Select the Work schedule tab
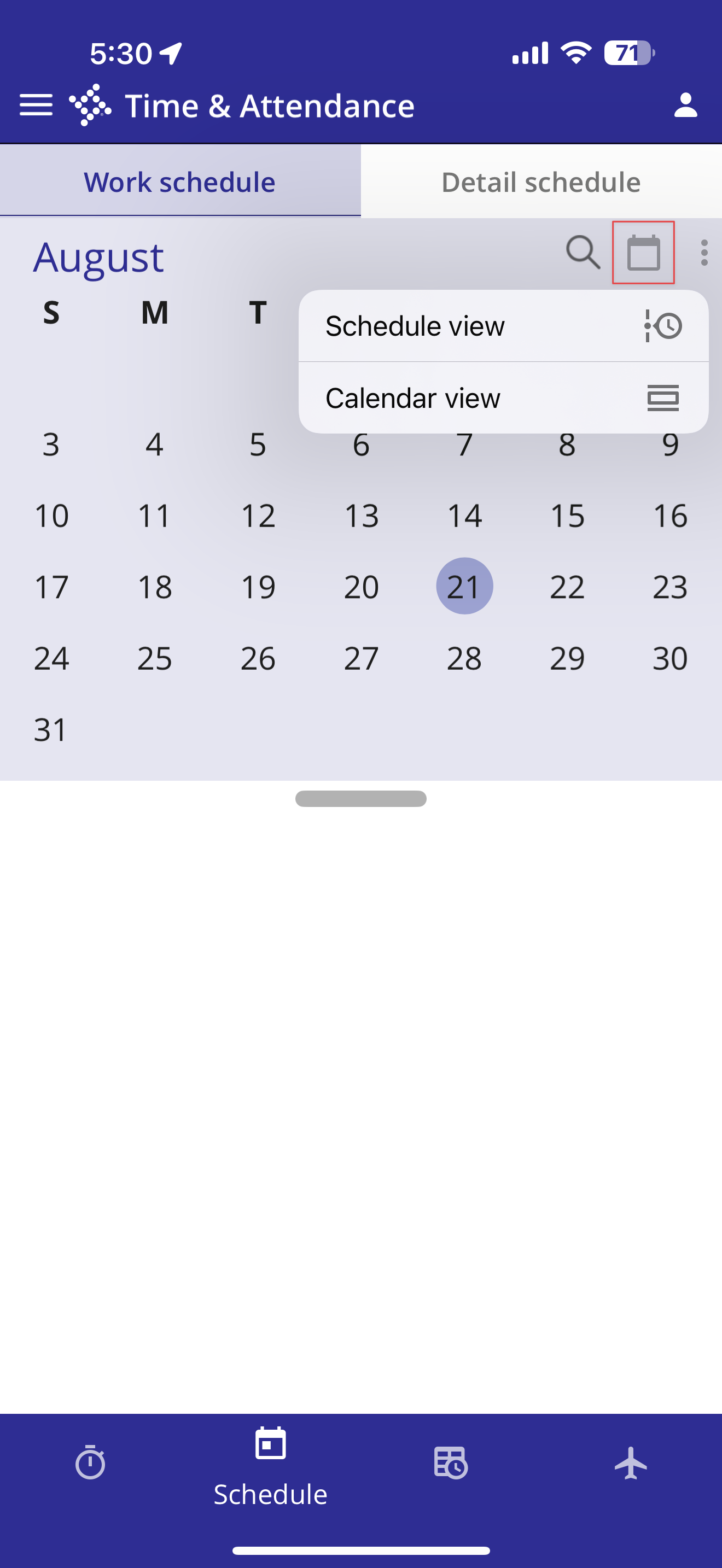 (180, 182)
